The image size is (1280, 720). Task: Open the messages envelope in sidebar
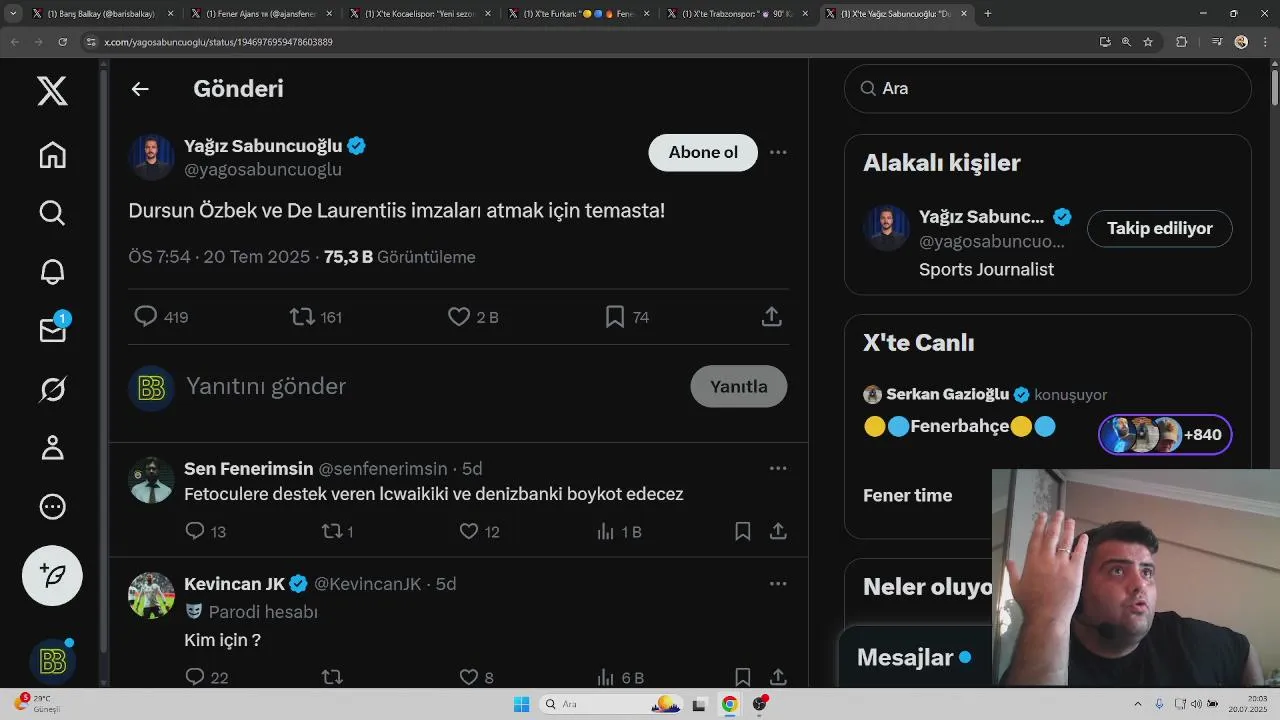[x=52, y=330]
